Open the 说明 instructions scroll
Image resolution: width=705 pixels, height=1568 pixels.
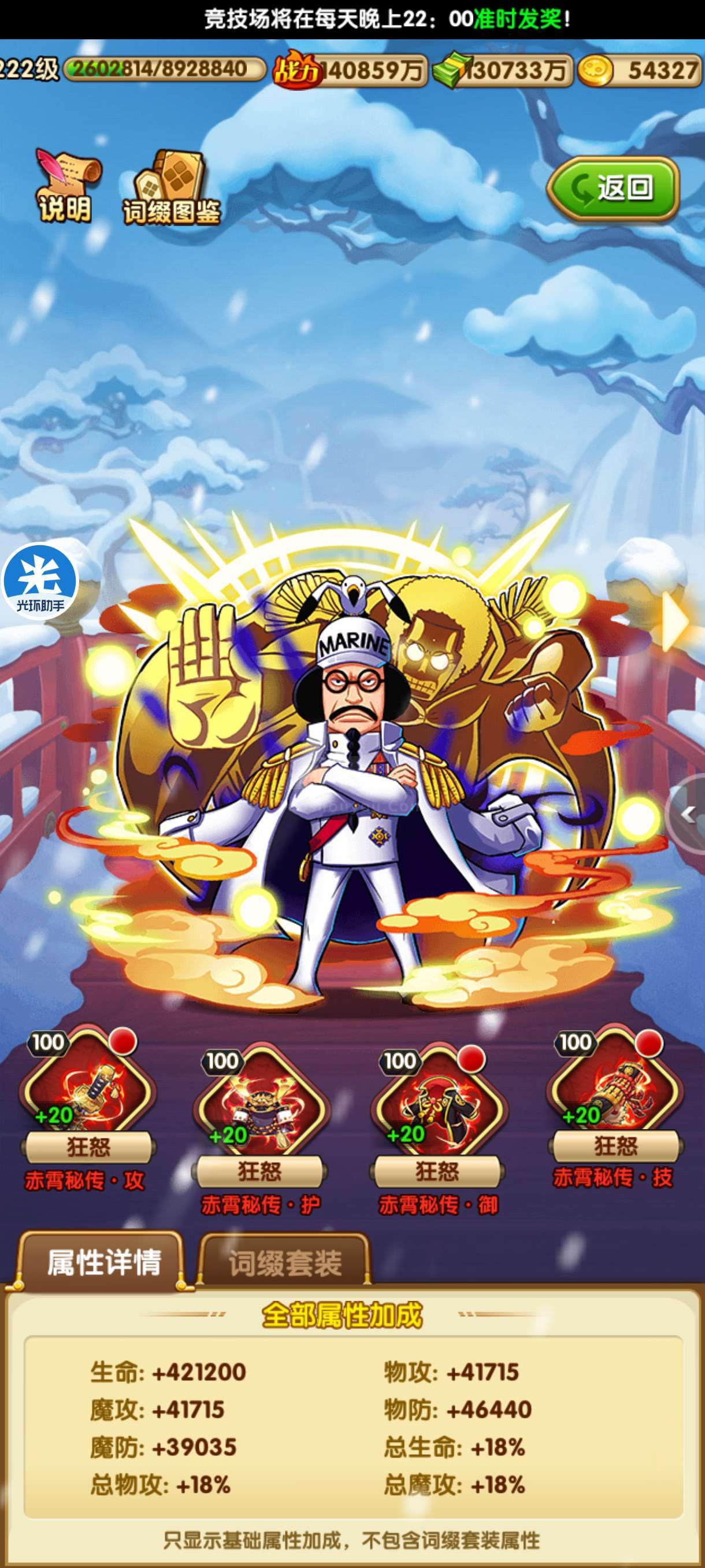pyautogui.click(x=65, y=186)
